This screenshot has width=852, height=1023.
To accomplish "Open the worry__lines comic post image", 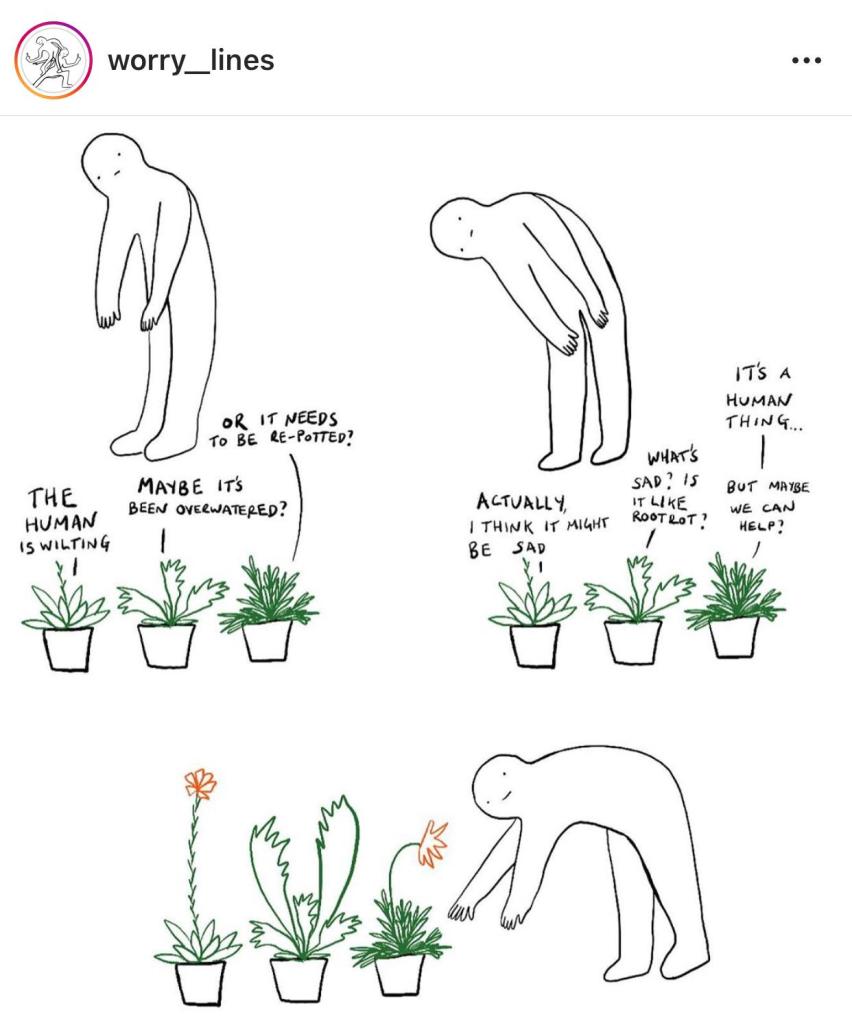I will pos(426,570).
